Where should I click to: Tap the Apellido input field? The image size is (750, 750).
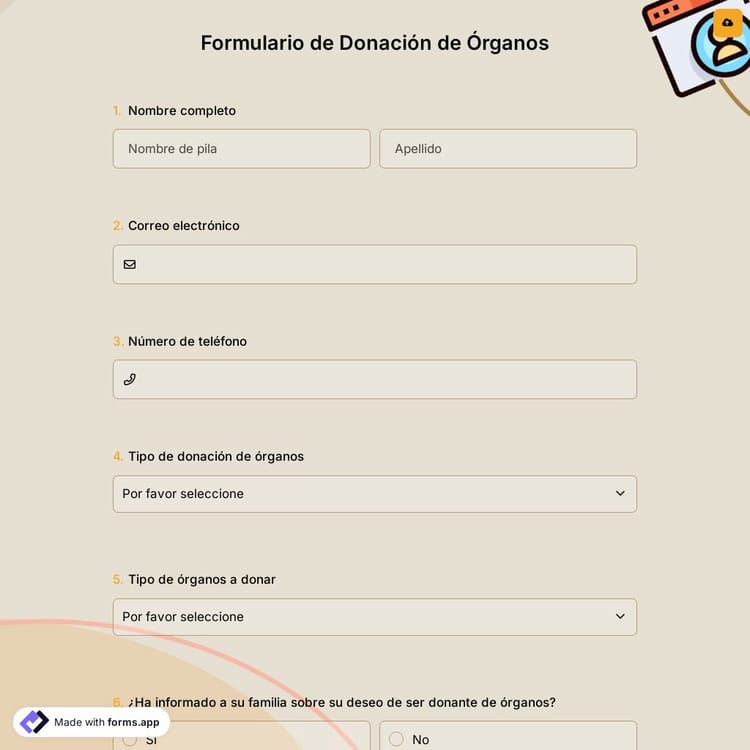coord(508,149)
